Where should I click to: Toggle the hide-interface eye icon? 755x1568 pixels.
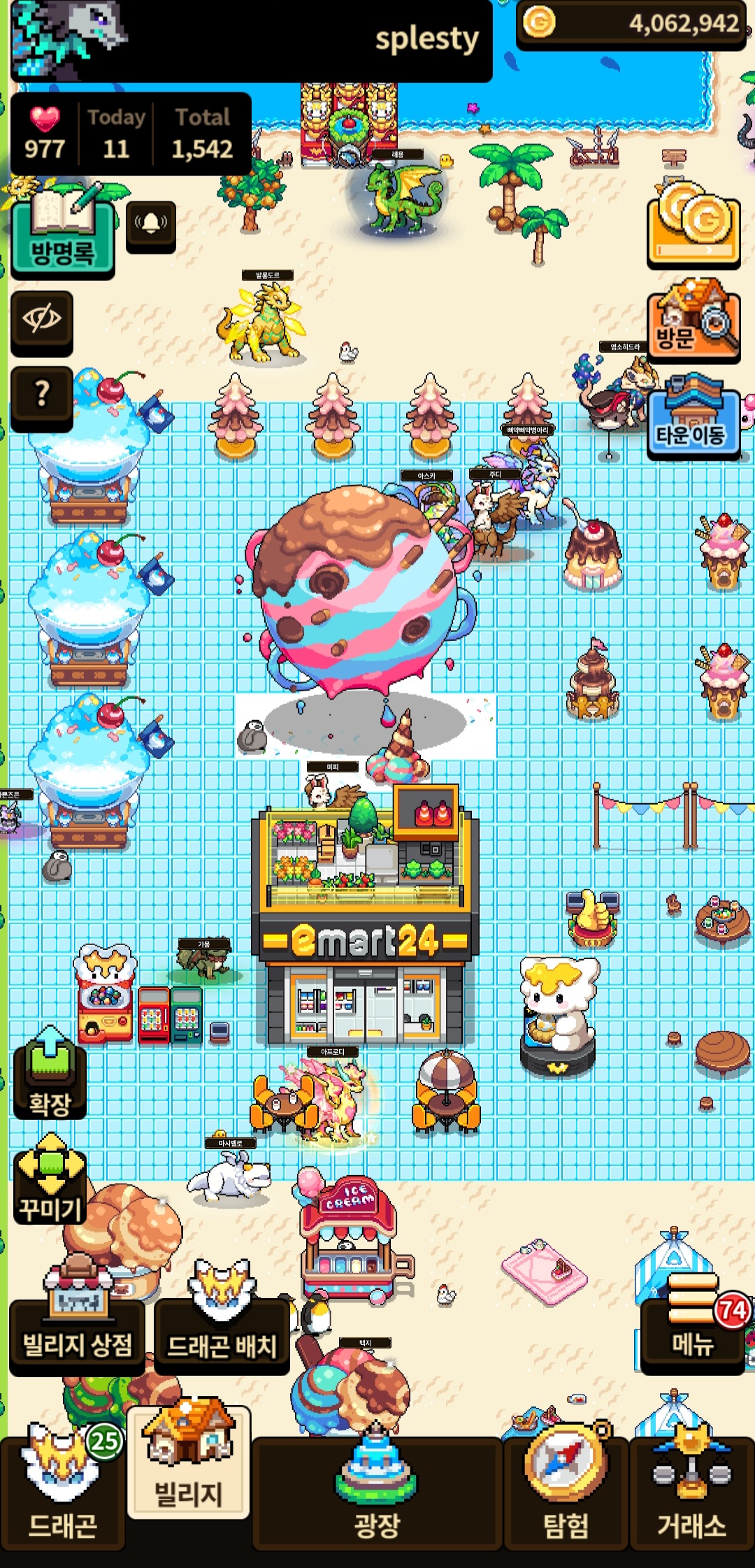coord(42,320)
